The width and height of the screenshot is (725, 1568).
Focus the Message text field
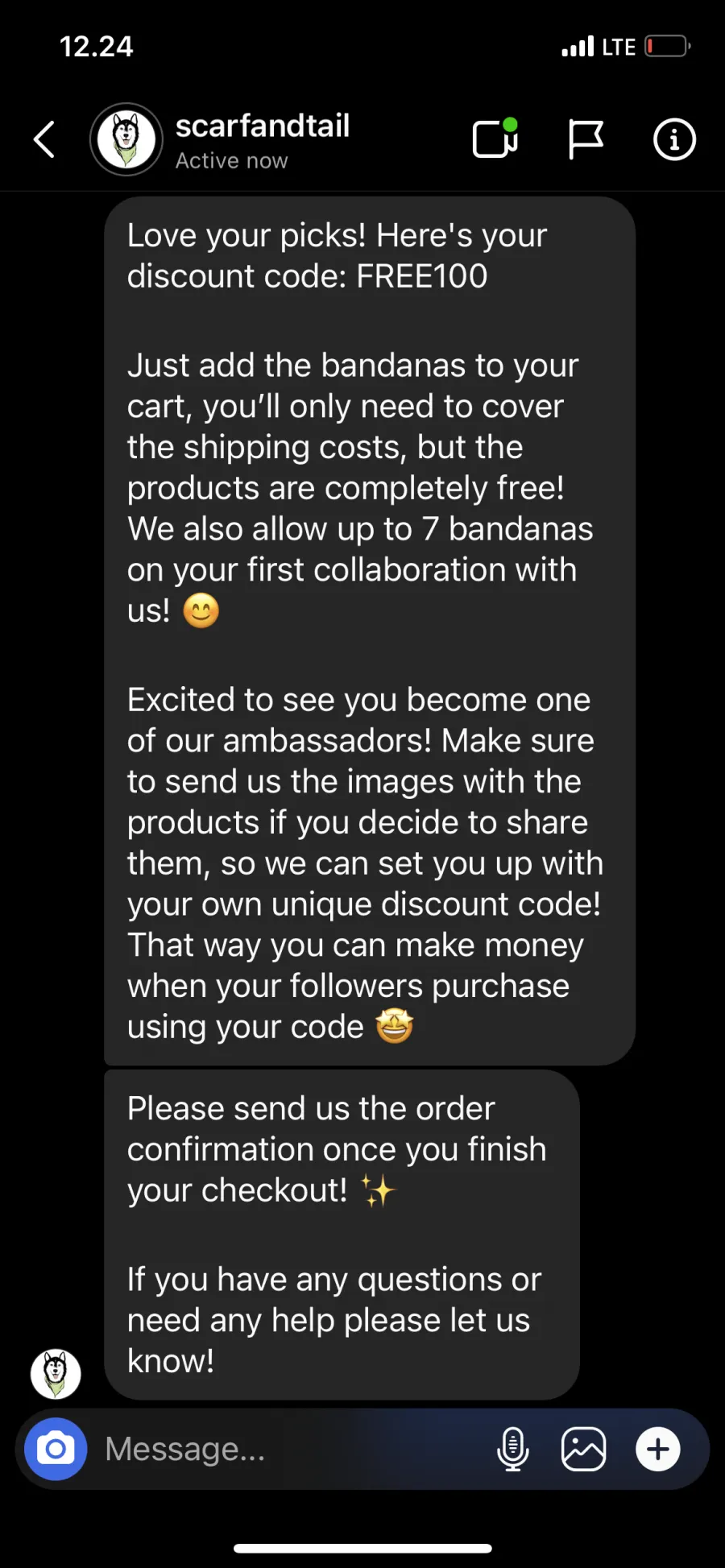290,1449
